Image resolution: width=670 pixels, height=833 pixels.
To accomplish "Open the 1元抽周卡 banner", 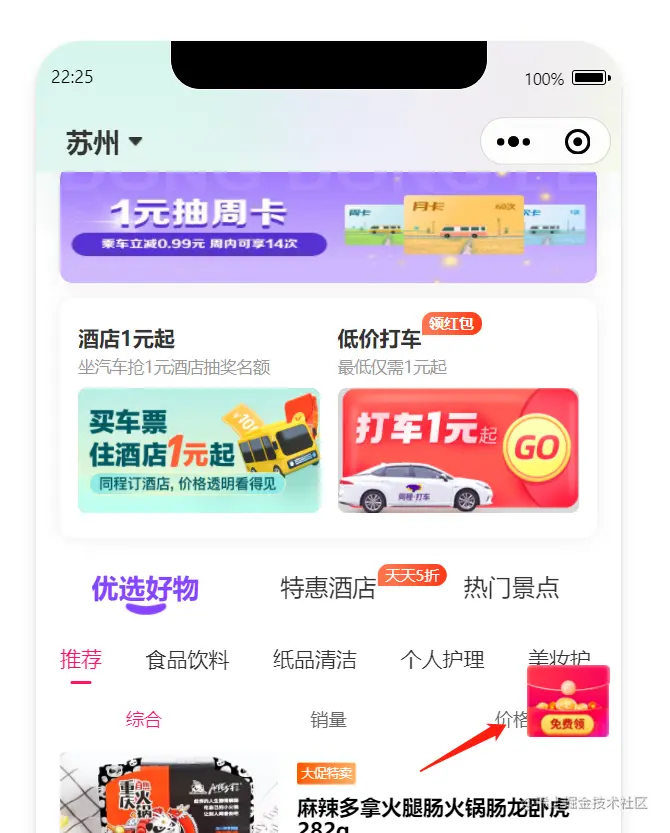I will pyautogui.click(x=328, y=226).
